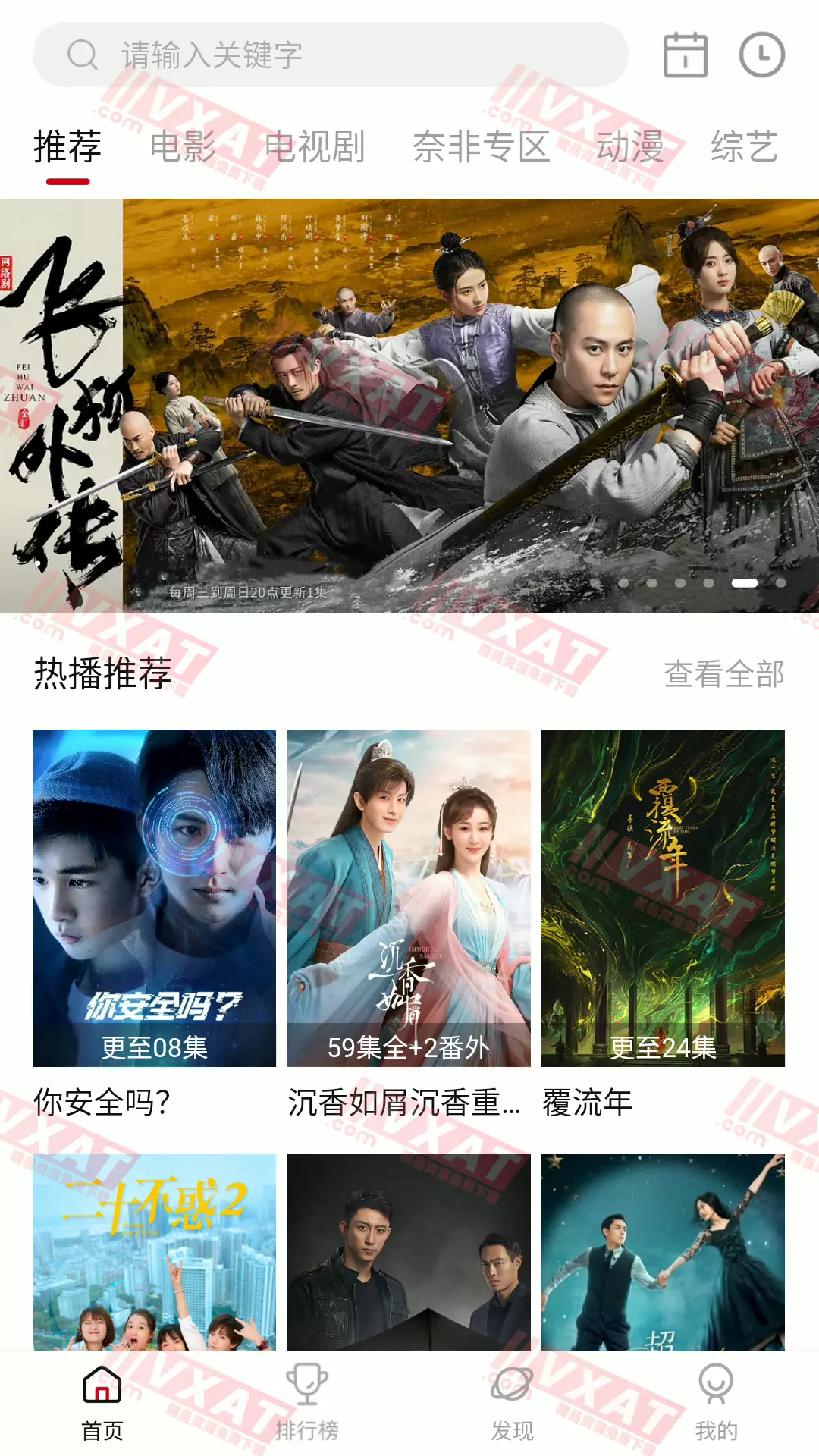The image size is (819, 1456).
Task: Open the calendar/schedule icon in the top bar
Action: tap(687, 55)
